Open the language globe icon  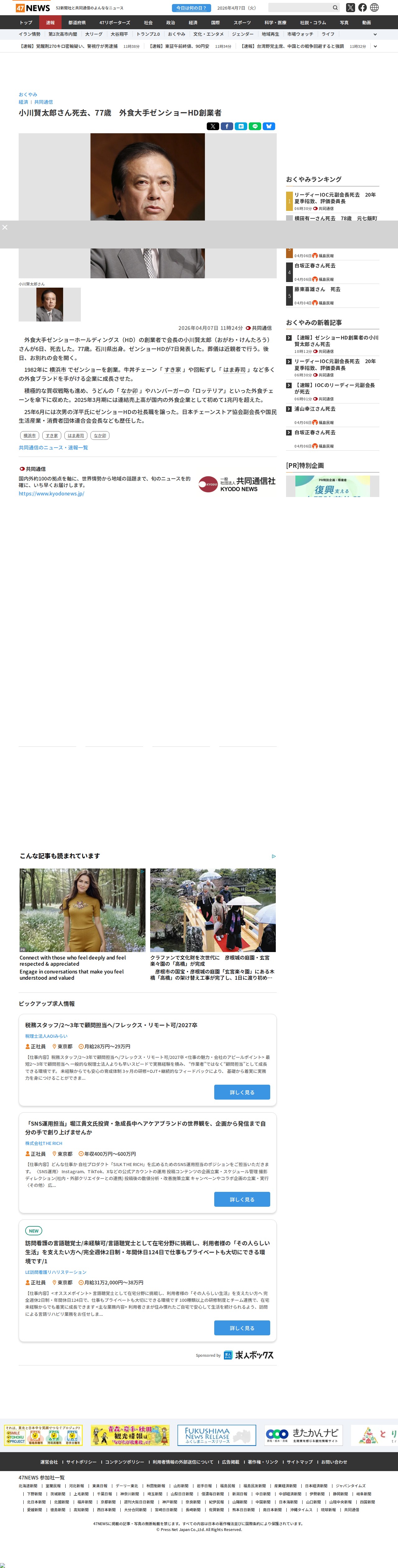pos(374,8)
